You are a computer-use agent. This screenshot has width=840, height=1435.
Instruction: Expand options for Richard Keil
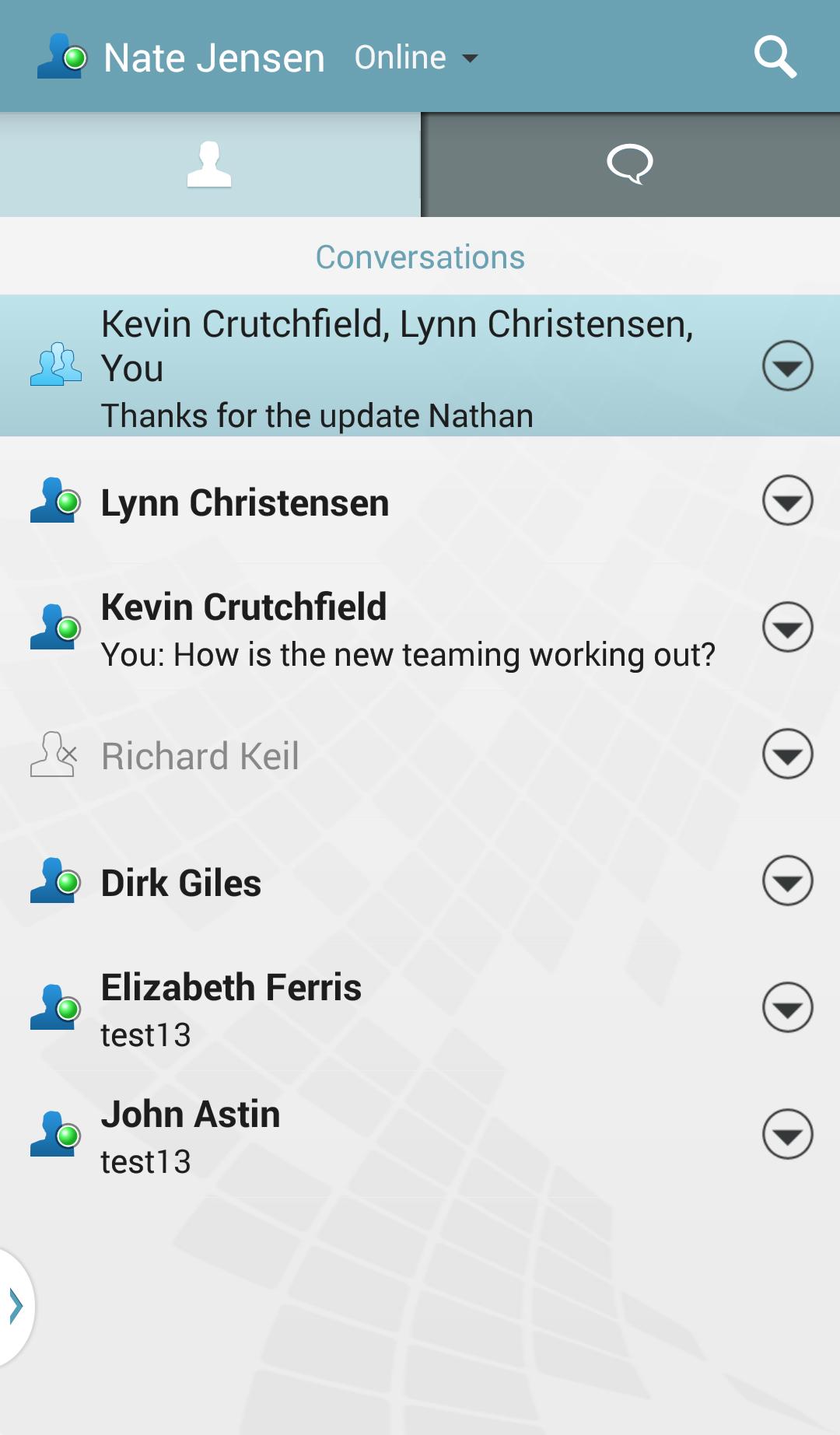pyautogui.click(x=787, y=754)
